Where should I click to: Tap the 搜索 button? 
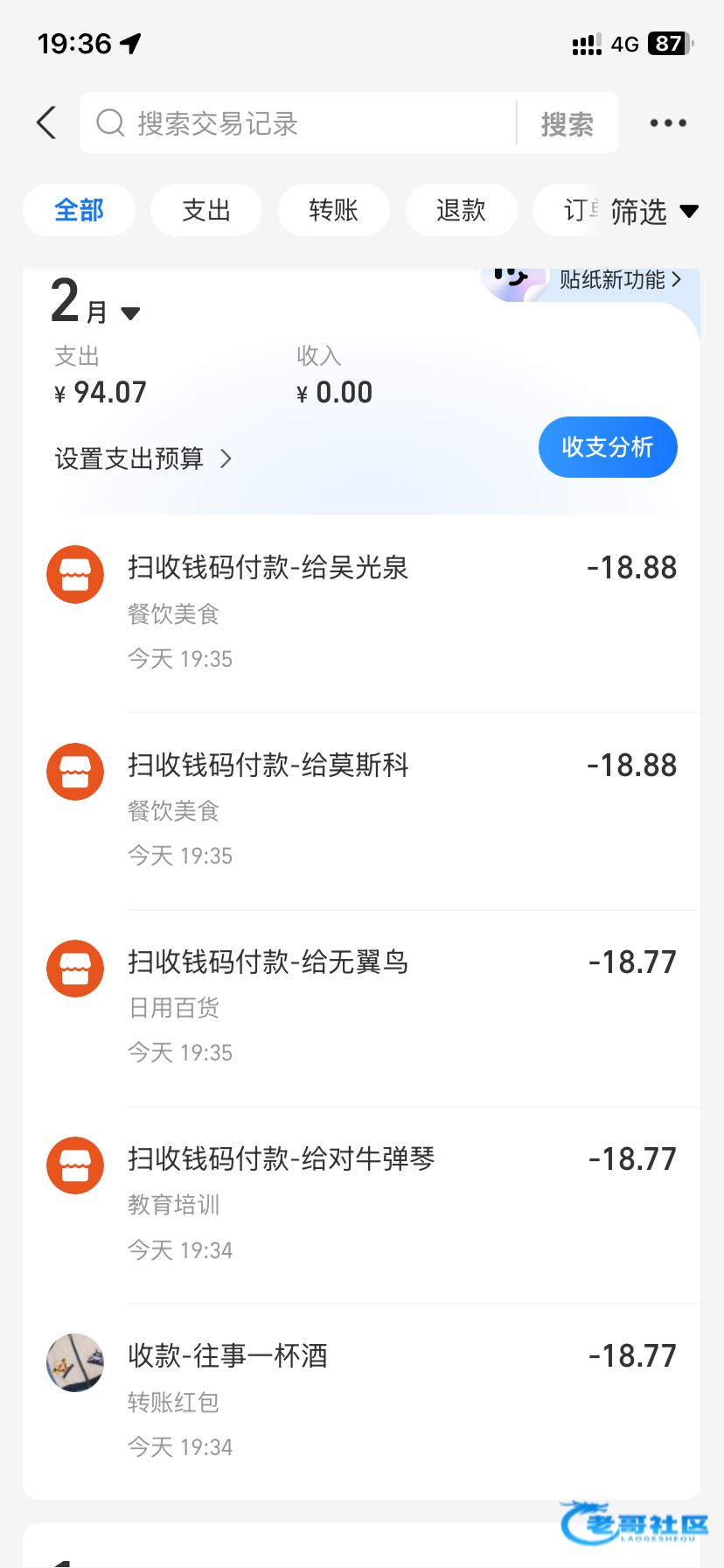click(567, 123)
